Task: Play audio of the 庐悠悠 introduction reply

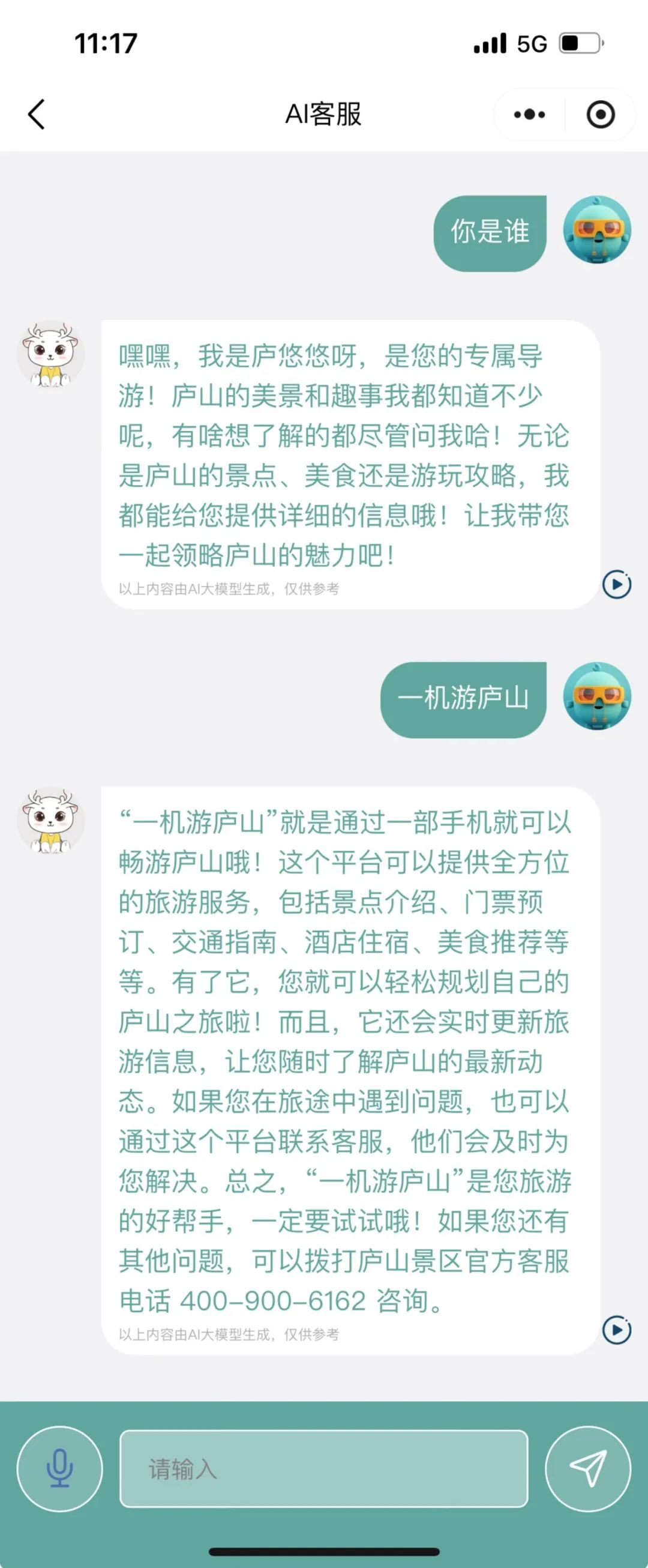Action: tap(616, 584)
